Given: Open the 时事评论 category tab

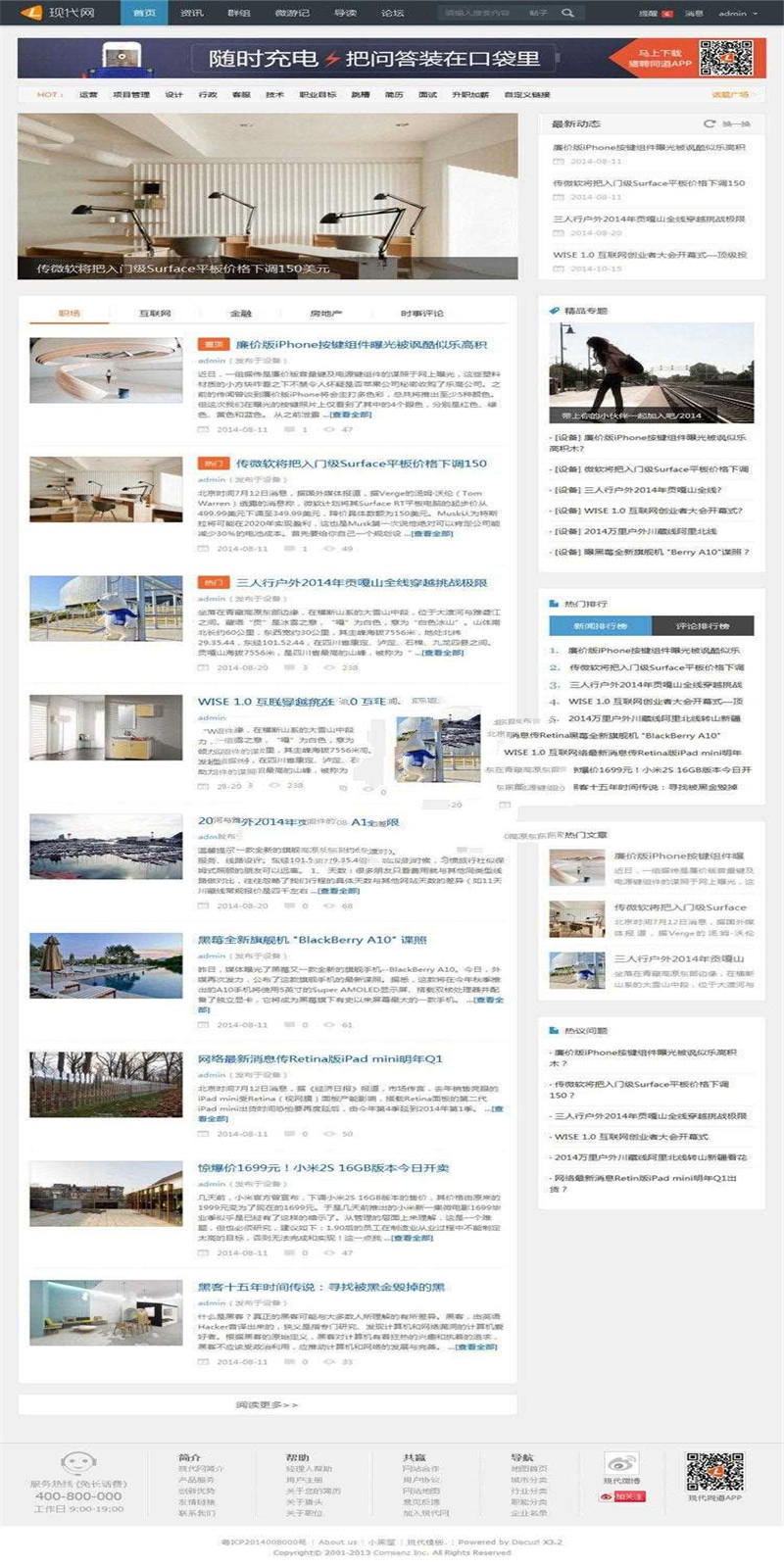Looking at the screenshot, I should pyautogui.click(x=421, y=314).
